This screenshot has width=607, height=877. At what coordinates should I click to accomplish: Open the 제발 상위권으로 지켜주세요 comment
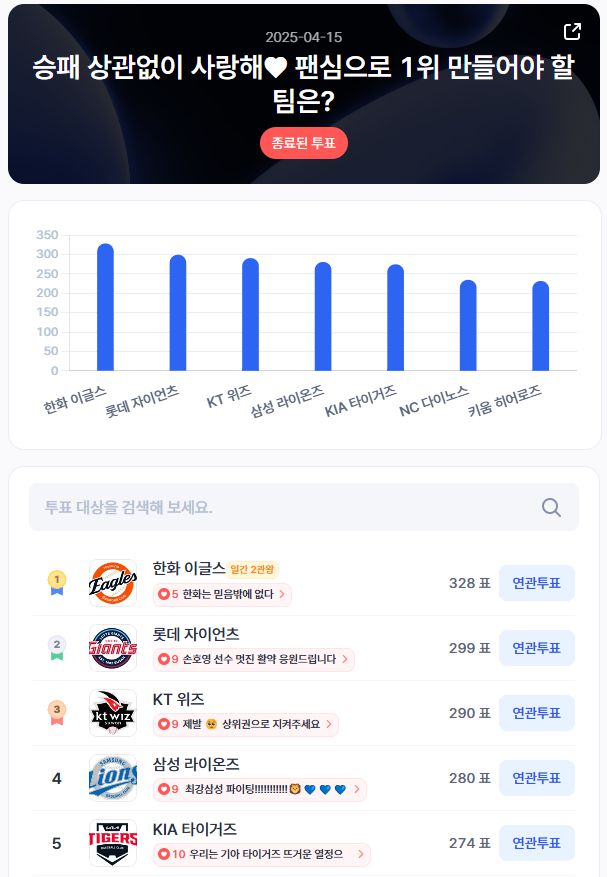pos(245,725)
